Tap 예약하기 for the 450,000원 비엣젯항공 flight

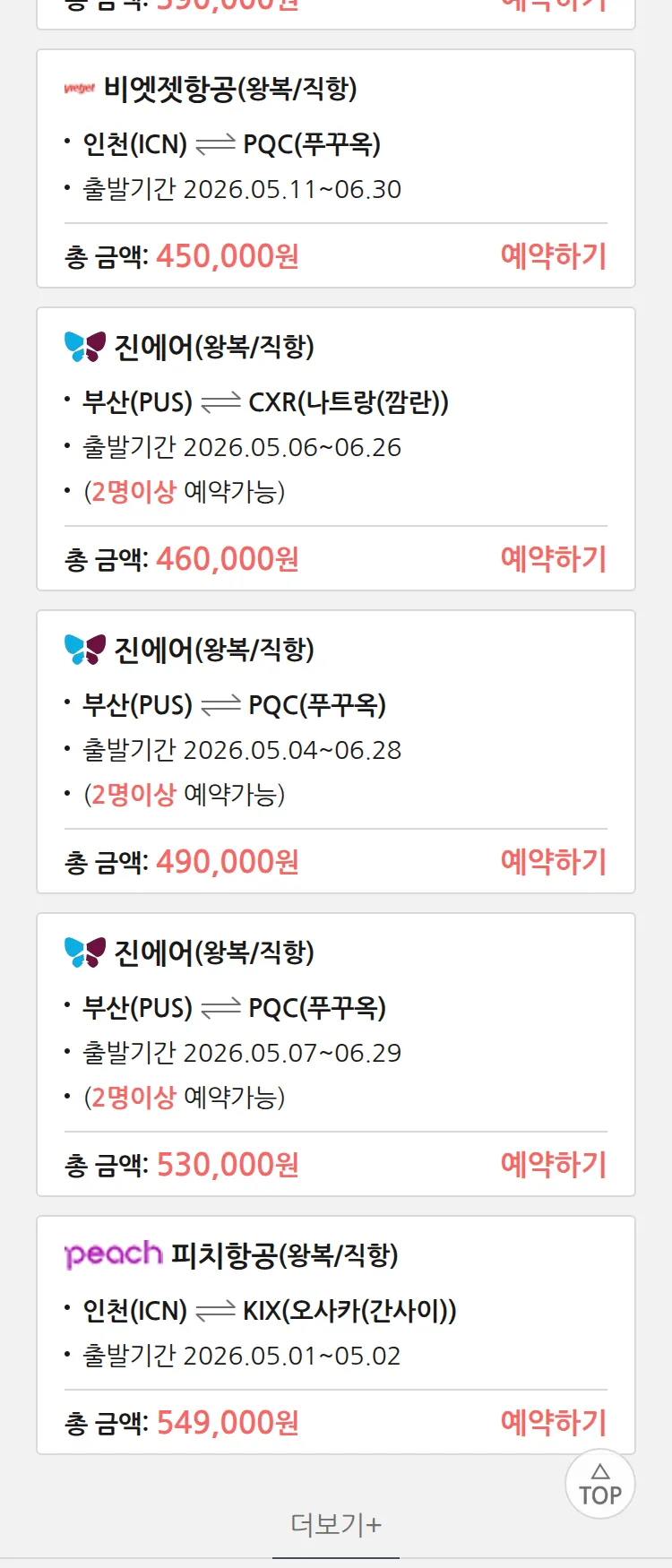click(x=553, y=256)
